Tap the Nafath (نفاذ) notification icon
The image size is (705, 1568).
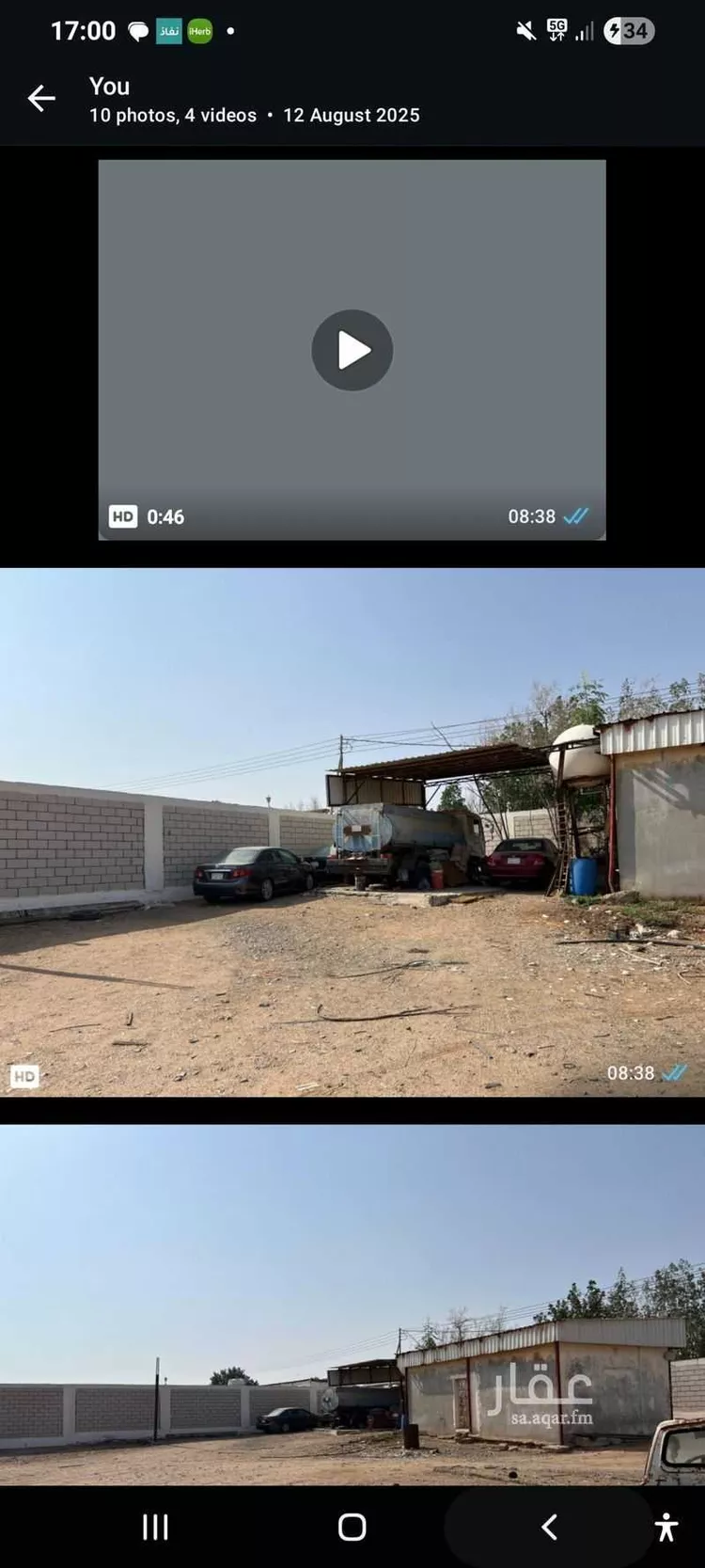click(x=167, y=30)
